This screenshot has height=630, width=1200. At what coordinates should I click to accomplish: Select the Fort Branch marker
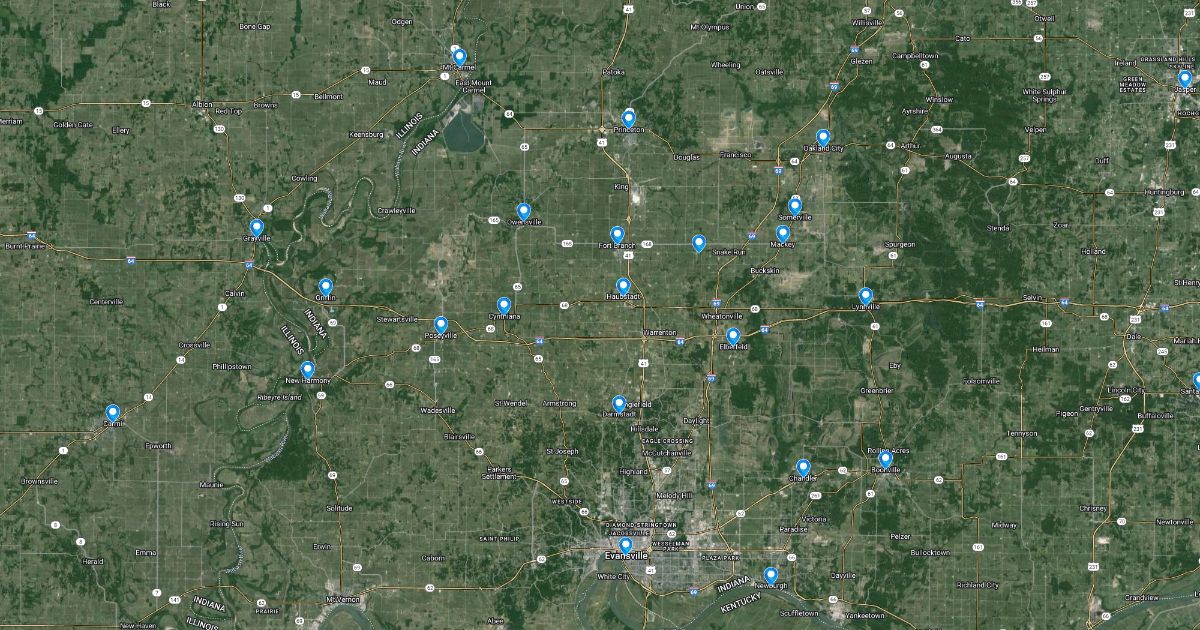coord(617,234)
